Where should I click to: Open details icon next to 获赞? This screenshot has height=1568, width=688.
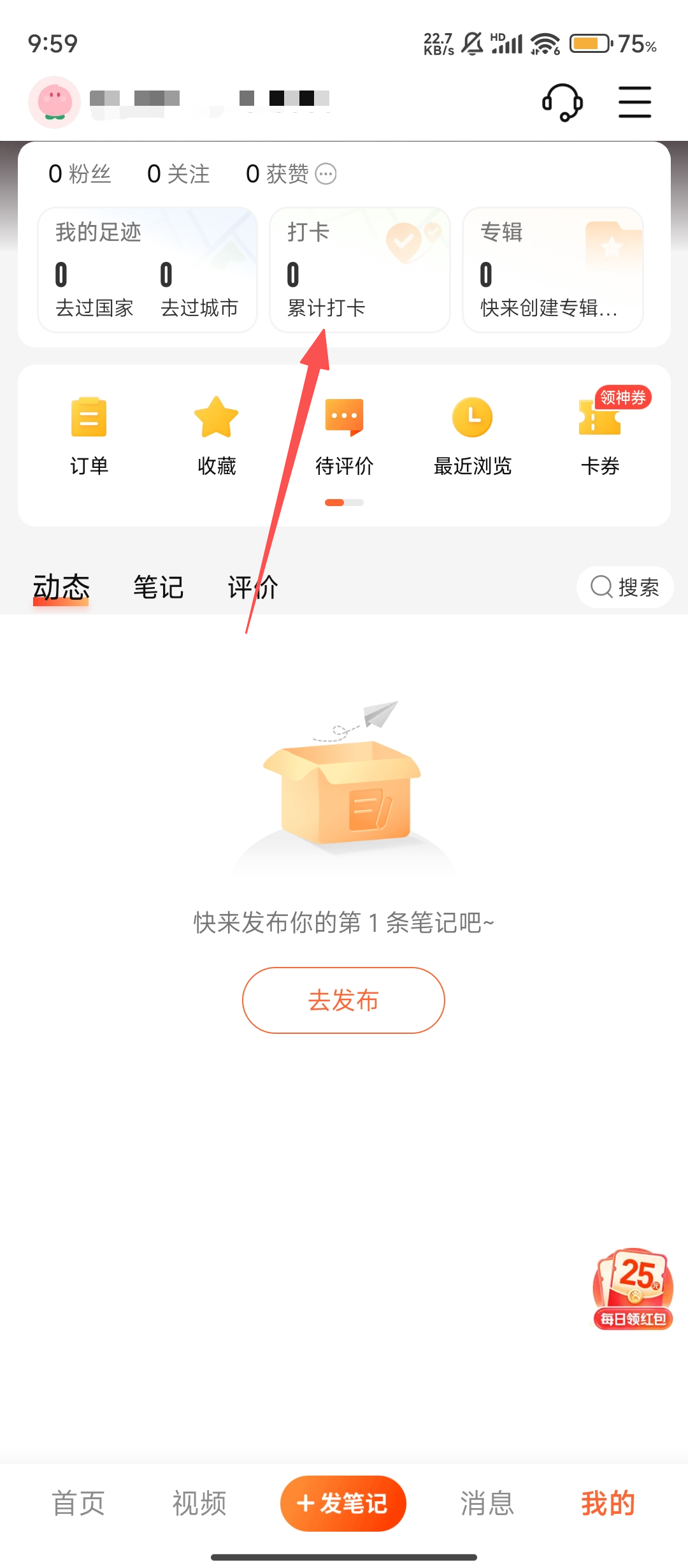(326, 174)
